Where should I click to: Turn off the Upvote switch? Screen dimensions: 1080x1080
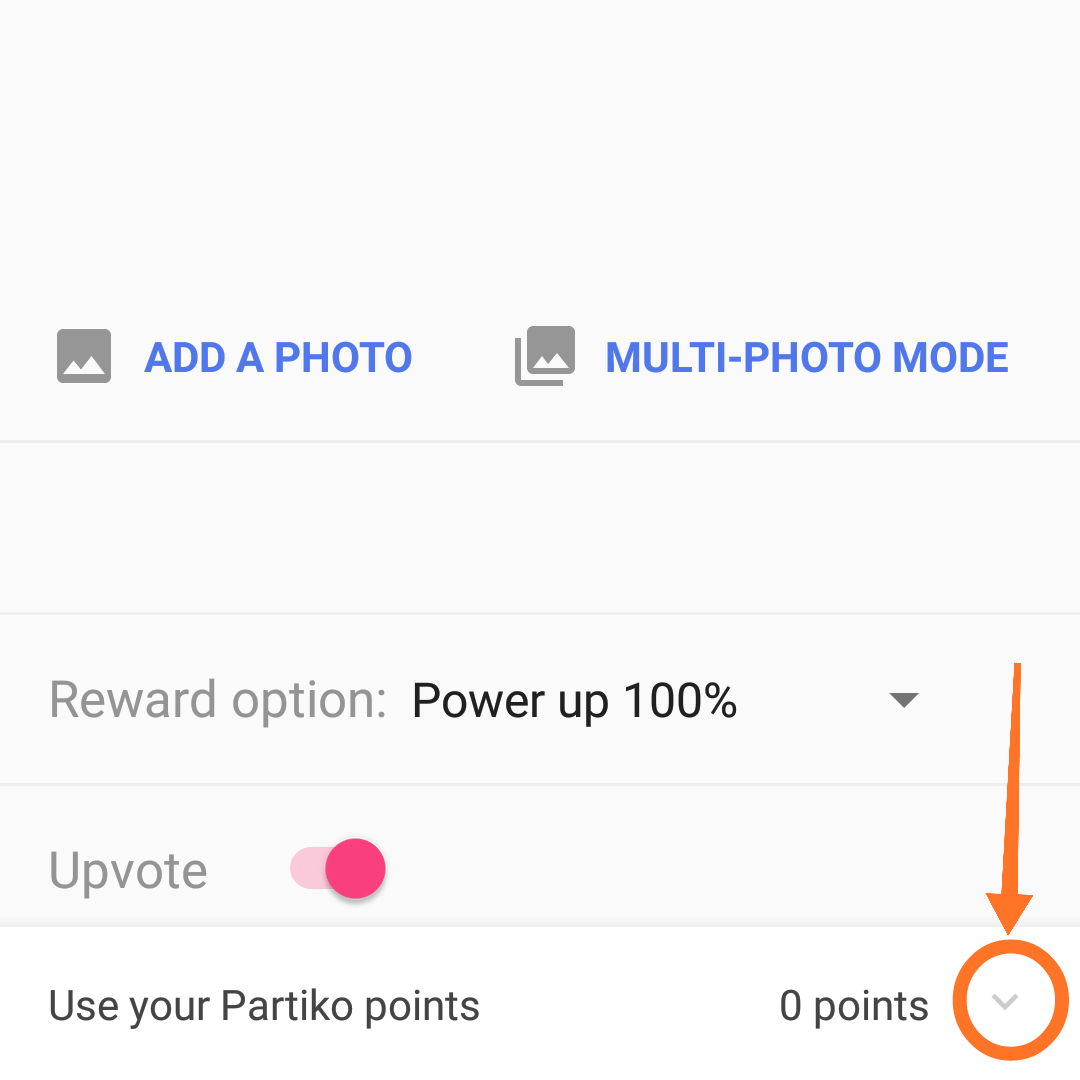coord(338,868)
